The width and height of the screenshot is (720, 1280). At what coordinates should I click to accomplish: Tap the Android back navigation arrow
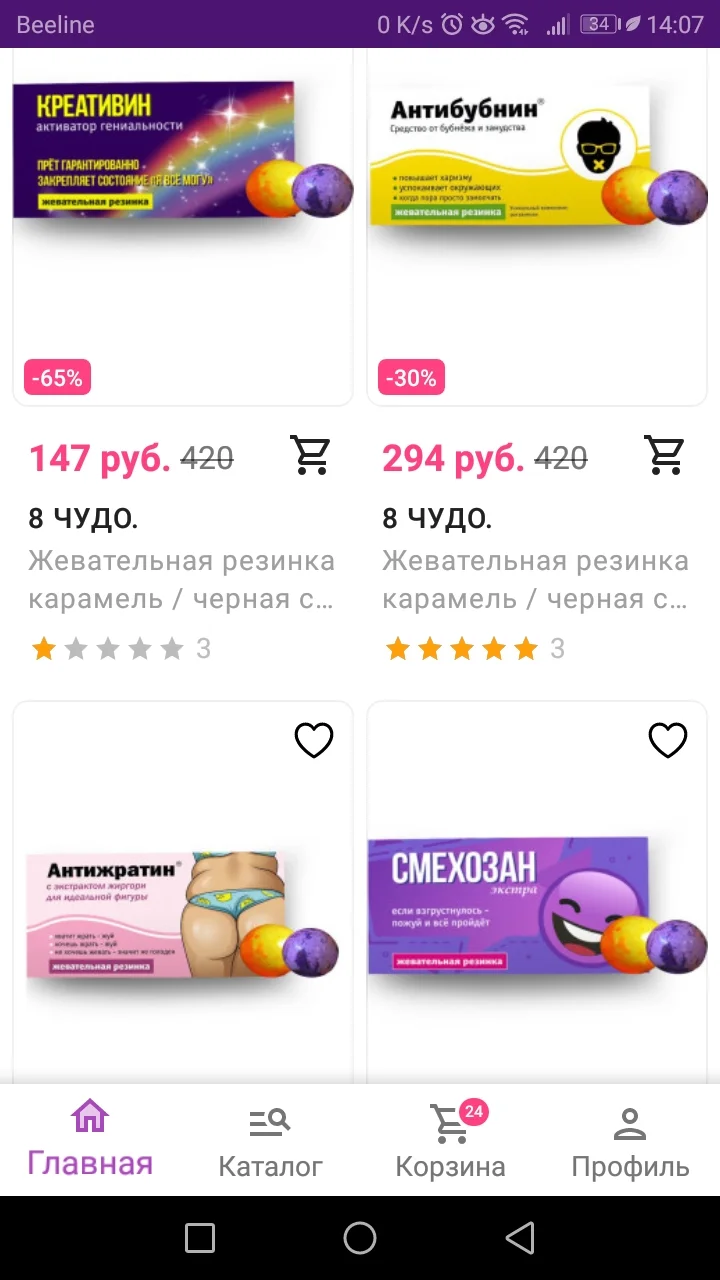pyautogui.click(x=520, y=1238)
